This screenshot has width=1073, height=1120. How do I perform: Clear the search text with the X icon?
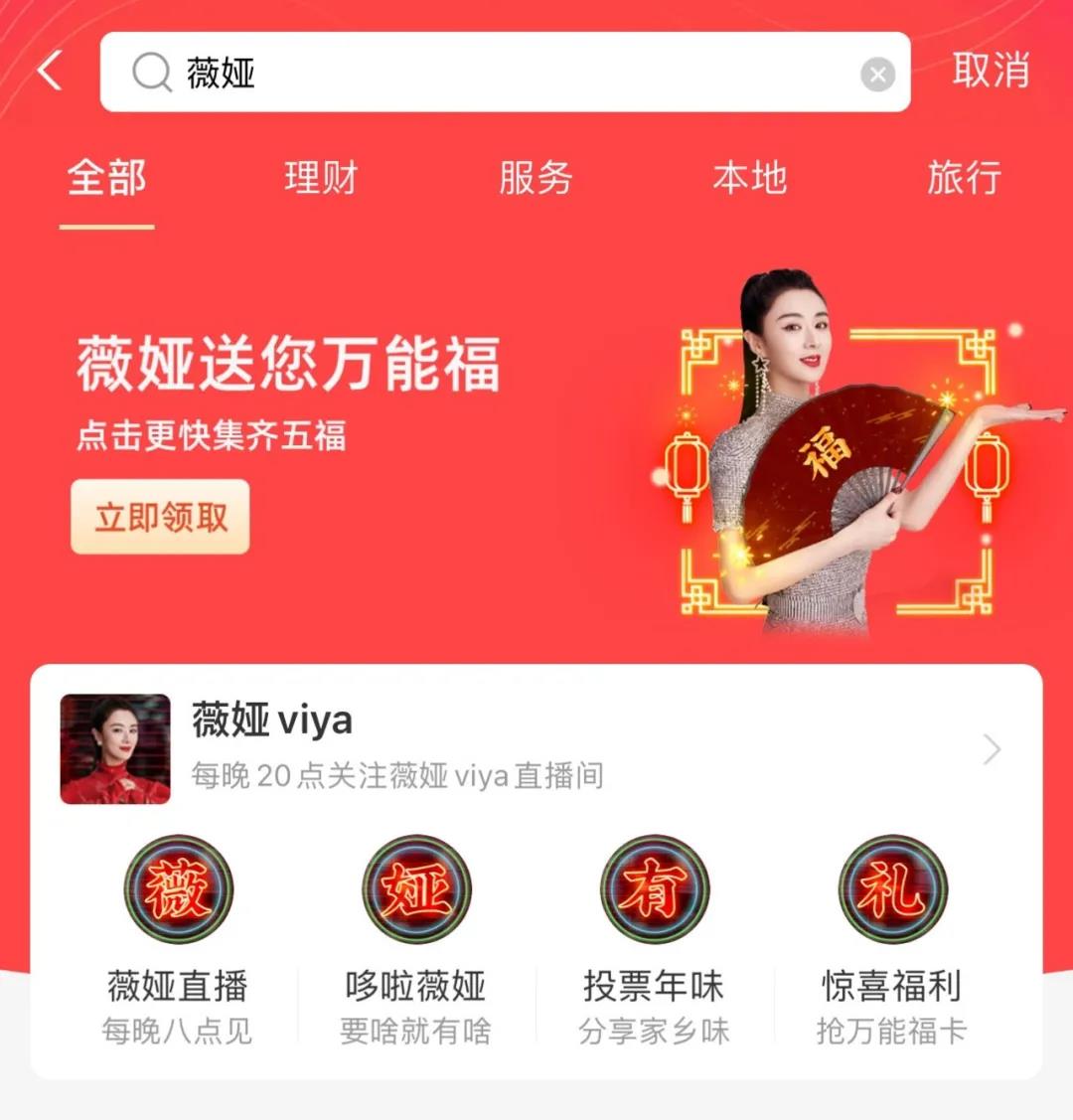click(876, 74)
